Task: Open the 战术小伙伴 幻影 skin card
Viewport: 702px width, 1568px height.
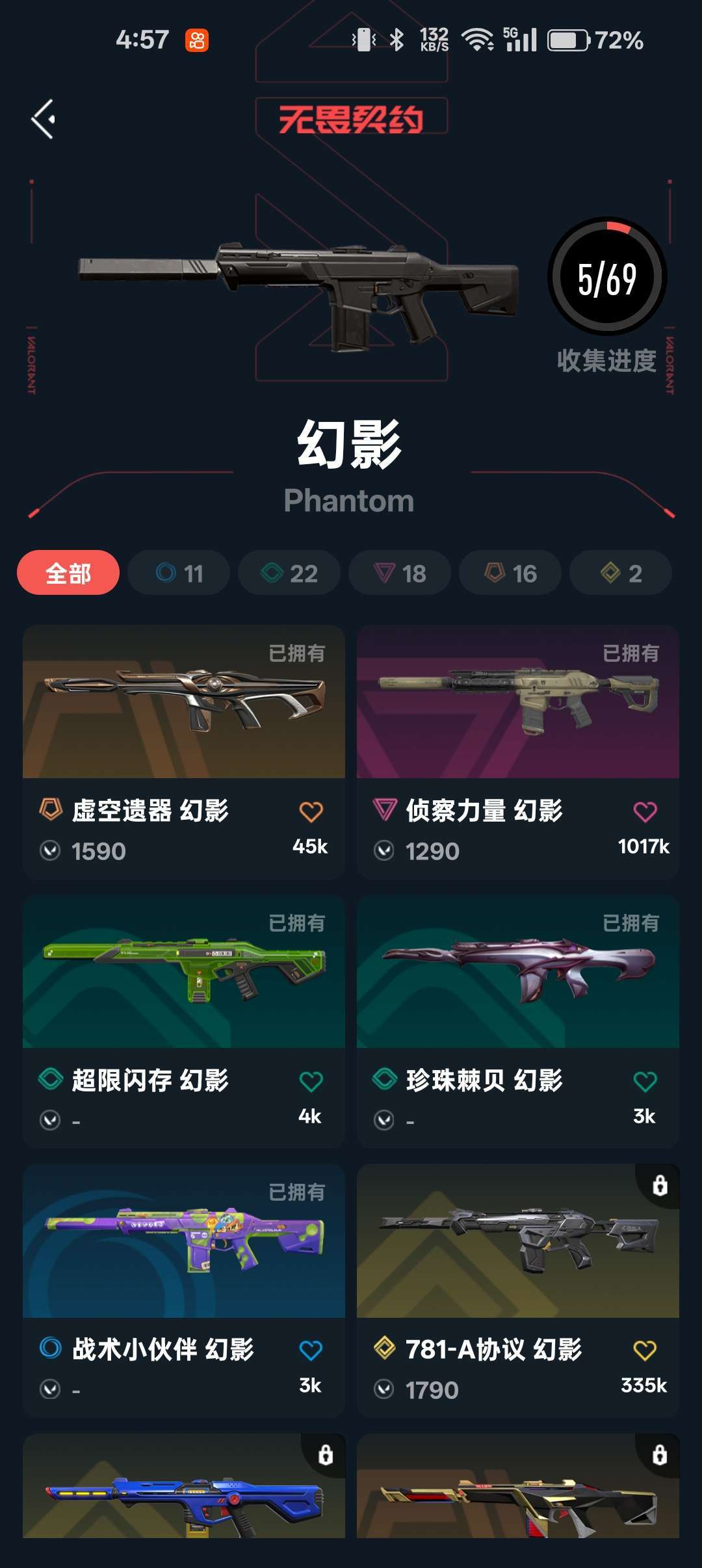Action: pyautogui.click(x=184, y=1291)
